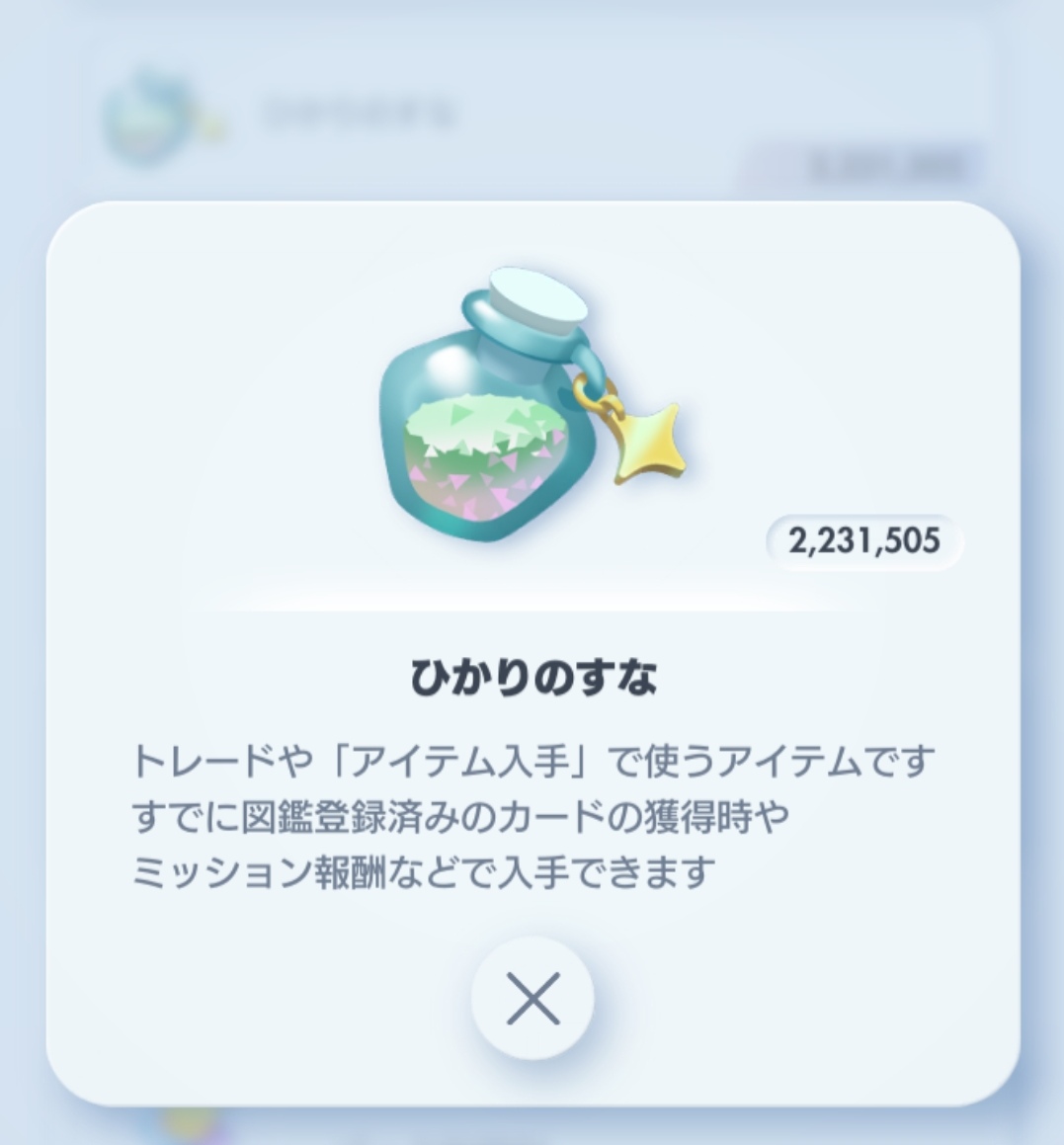Close the ひかりのすな item dialog
Image resolution: width=1064 pixels, height=1145 pixels.
tap(532, 998)
